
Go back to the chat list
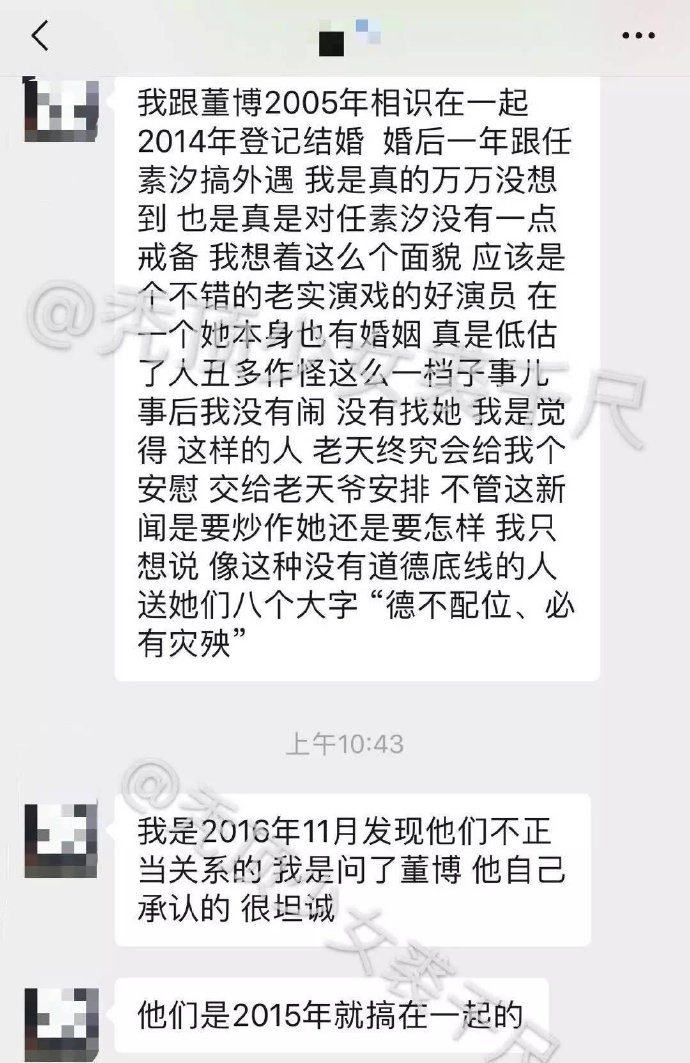[41, 36]
